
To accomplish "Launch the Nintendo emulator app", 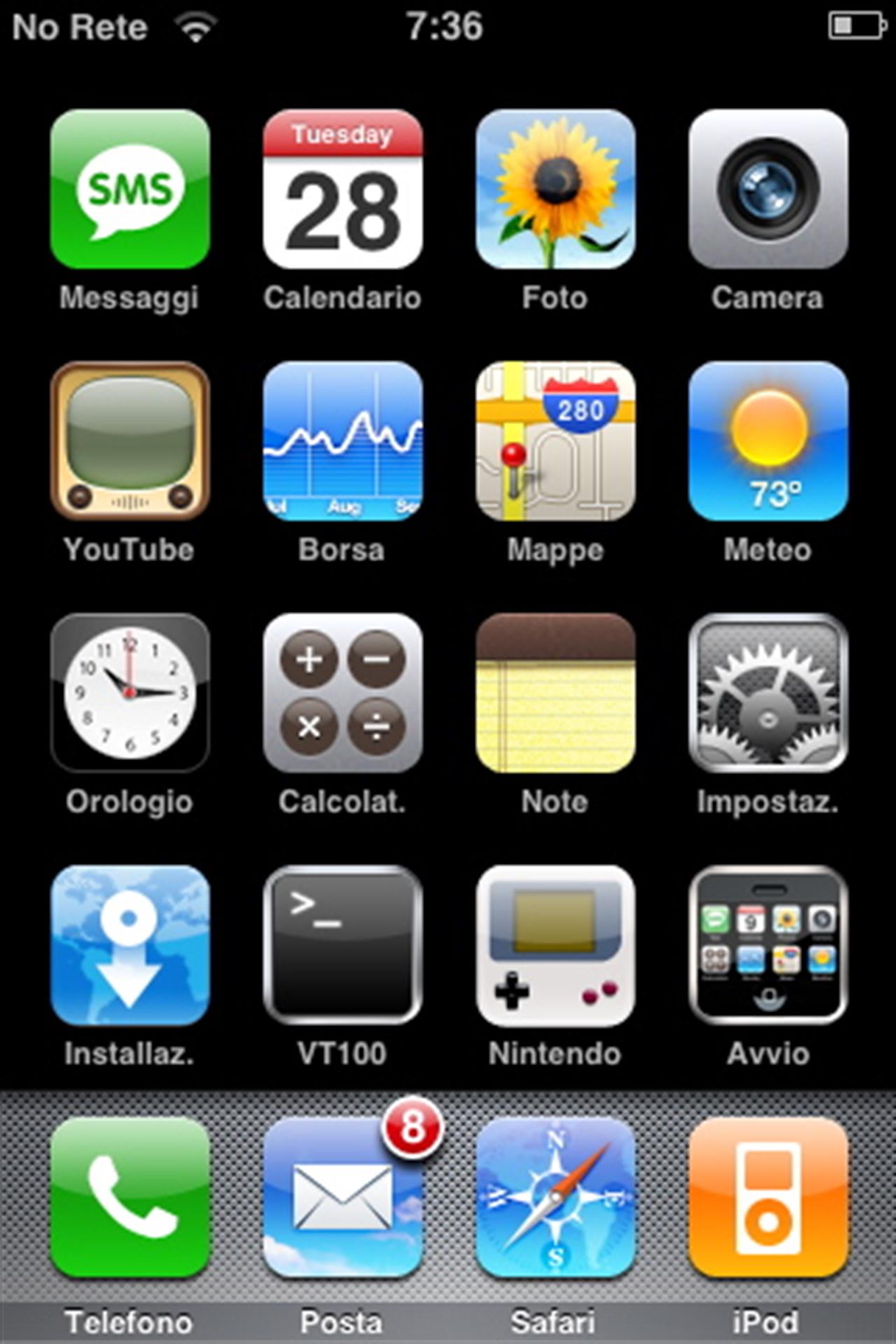I will (555, 945).
